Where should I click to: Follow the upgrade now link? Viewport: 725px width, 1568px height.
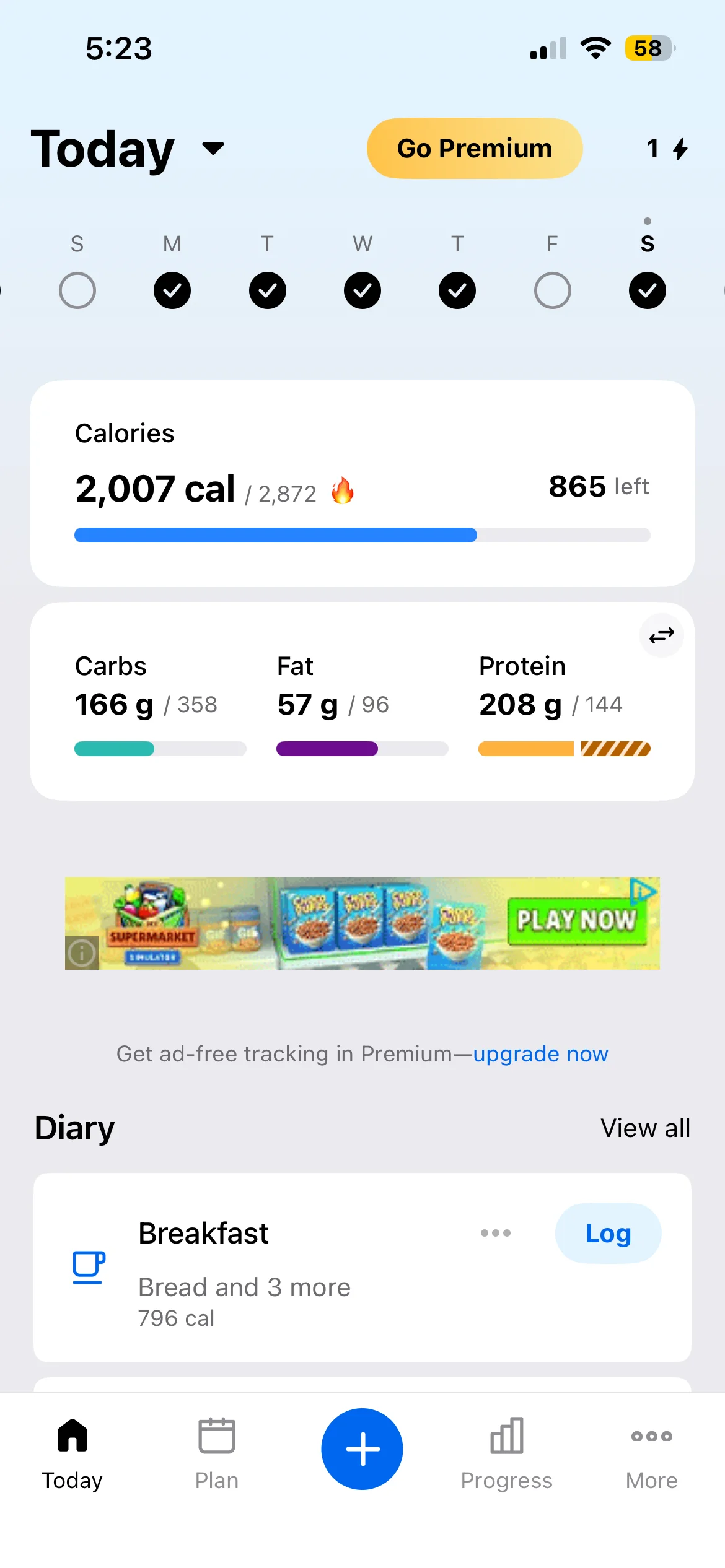tap(540, 1054)
